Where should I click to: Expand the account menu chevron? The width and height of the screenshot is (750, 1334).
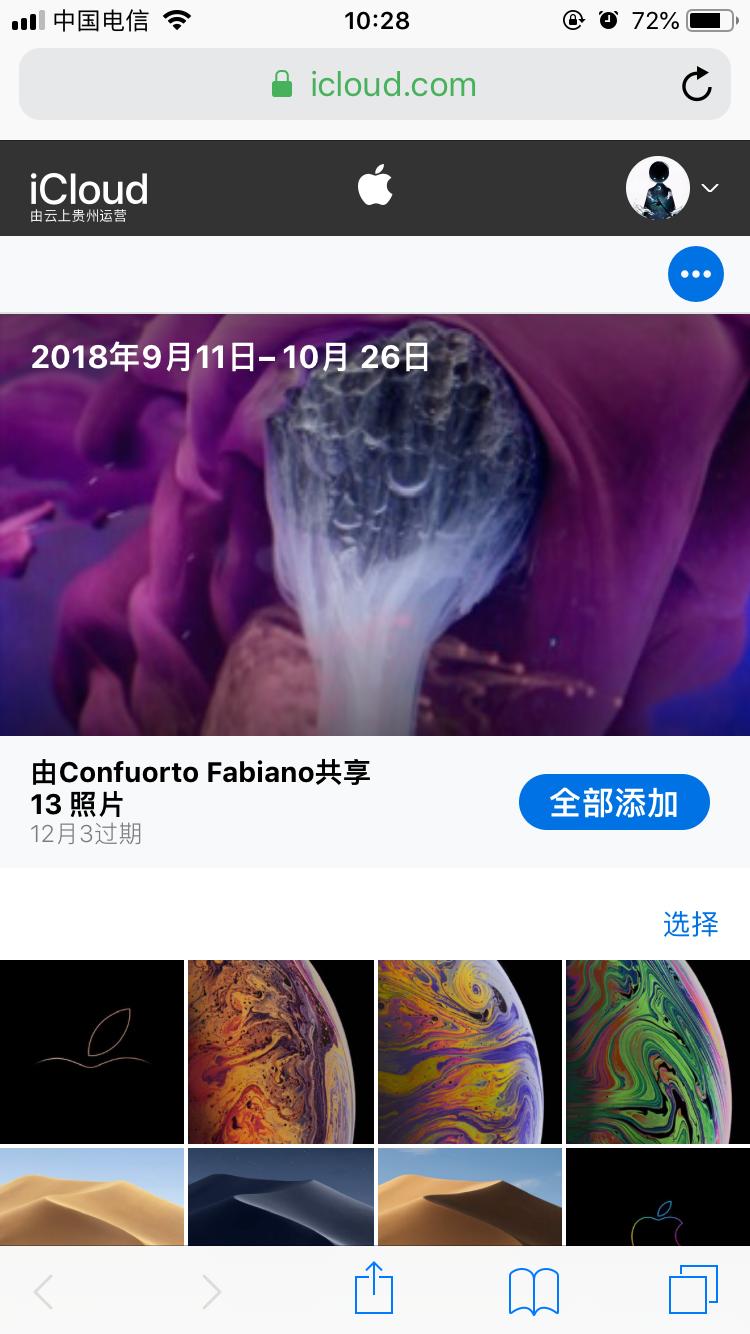click(710, 188)
